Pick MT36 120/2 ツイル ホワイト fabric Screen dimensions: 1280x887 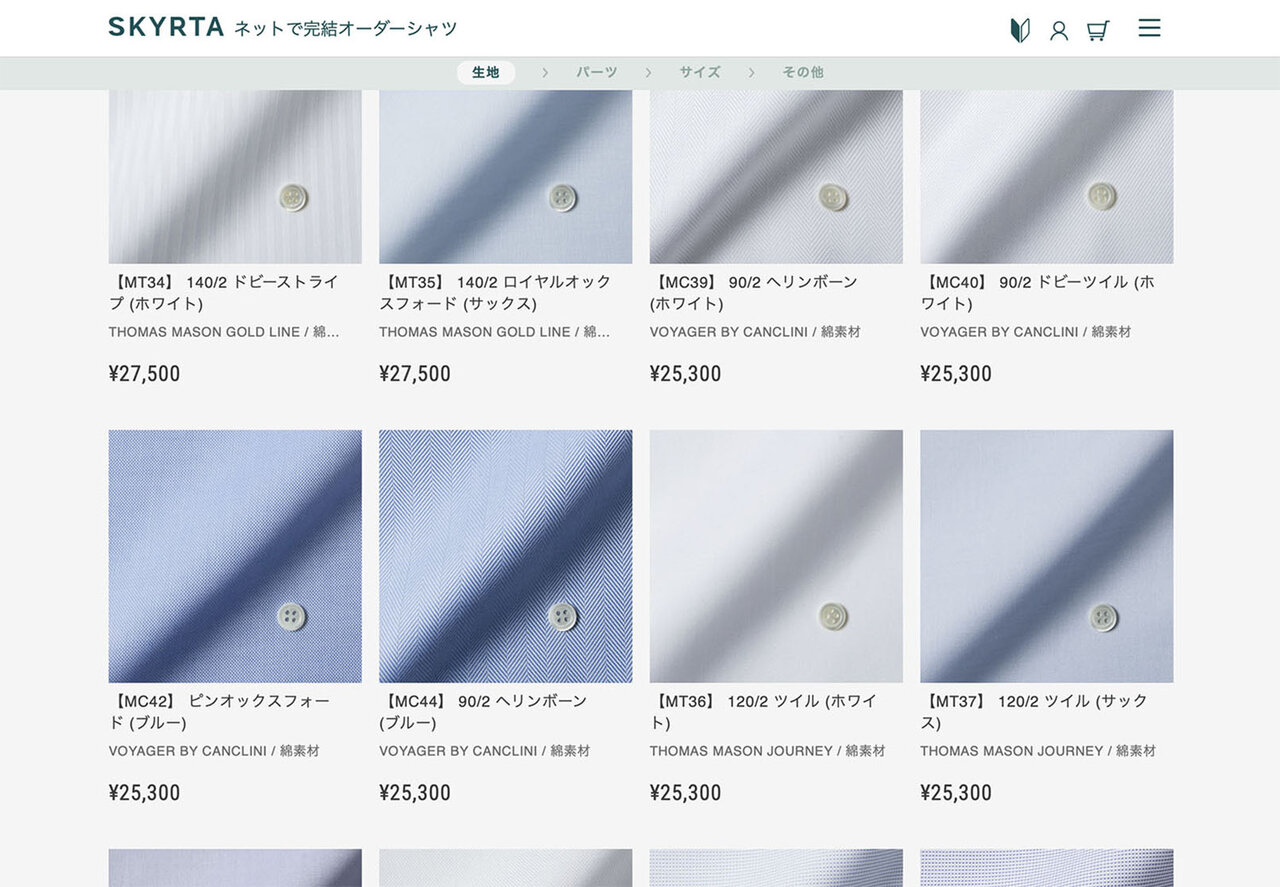[x=776, y=556]
